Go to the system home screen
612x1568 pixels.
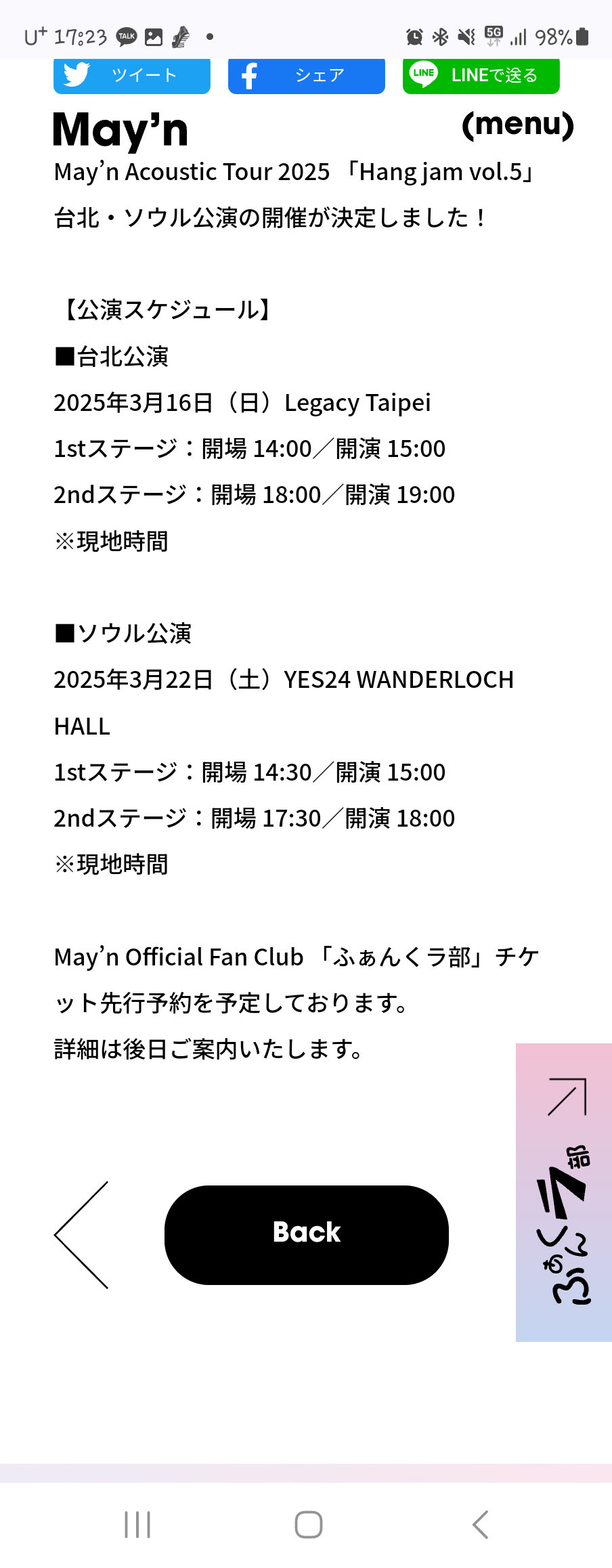pos(308,1525)
